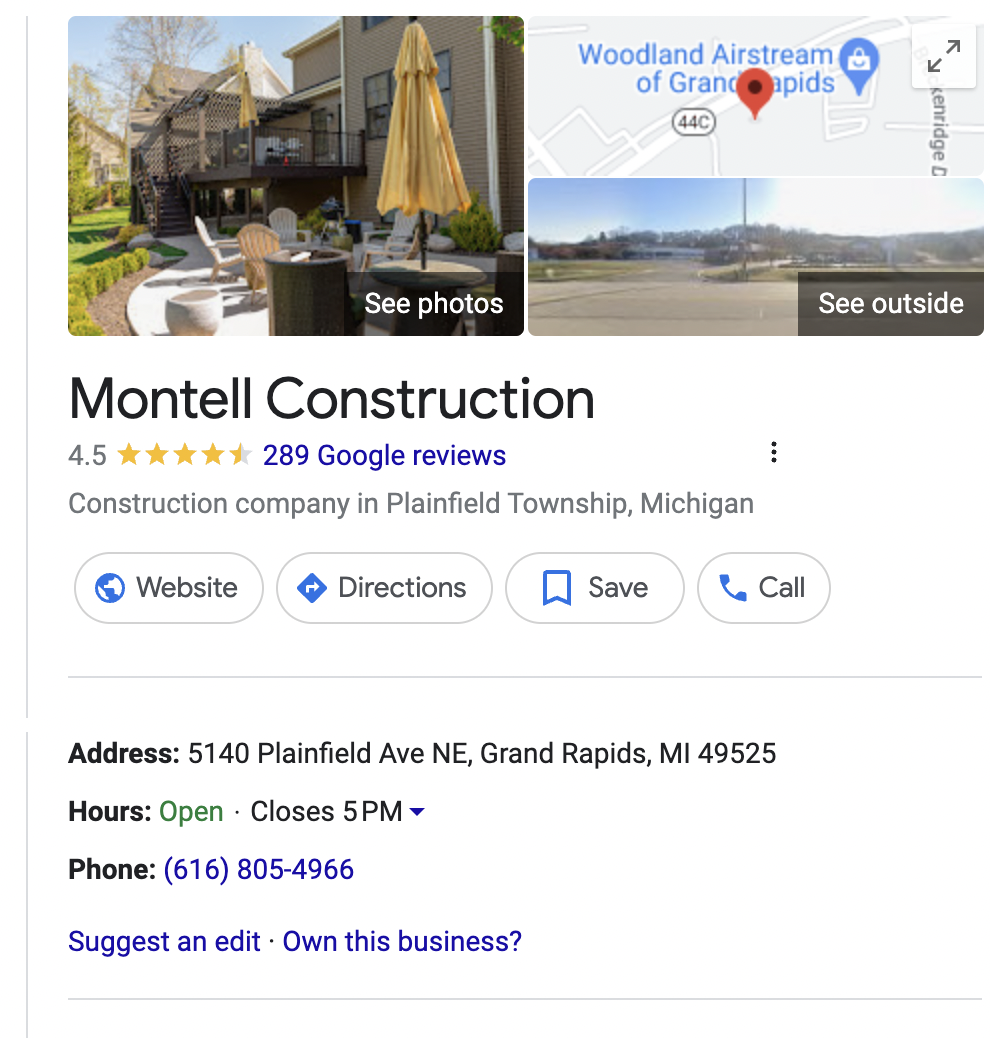This screenshot has width=990, height=1038.
Task: Tap Suggest an edit link
Action: (164, 942)
